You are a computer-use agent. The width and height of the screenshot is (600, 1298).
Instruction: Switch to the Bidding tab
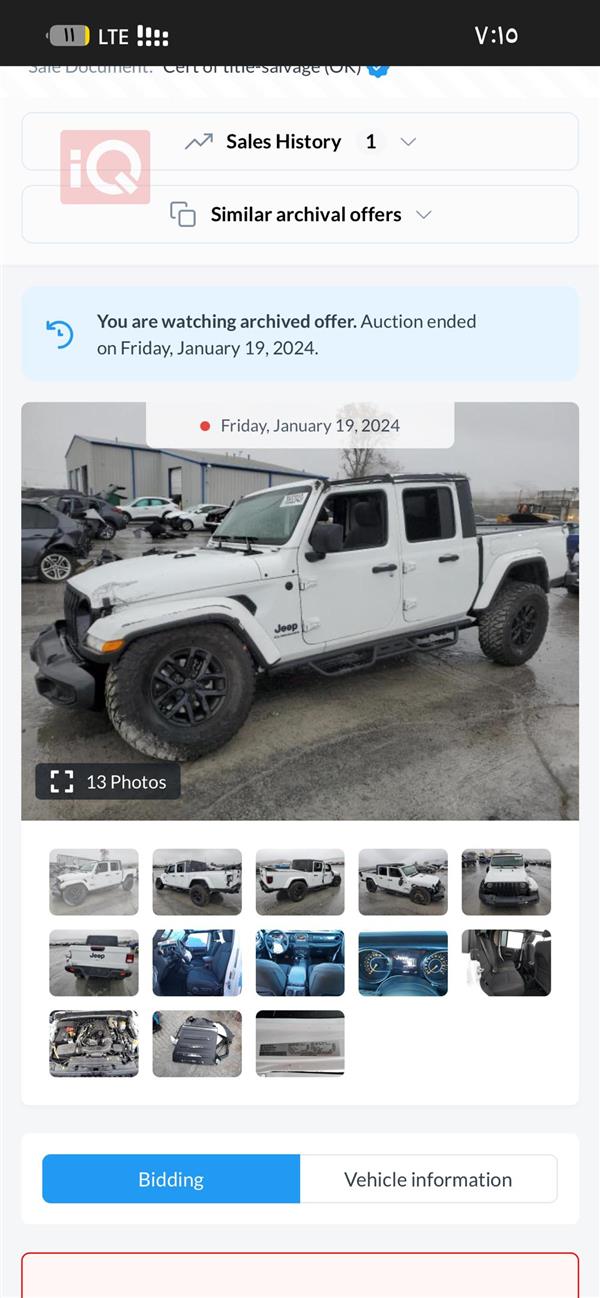(171, 1179)
